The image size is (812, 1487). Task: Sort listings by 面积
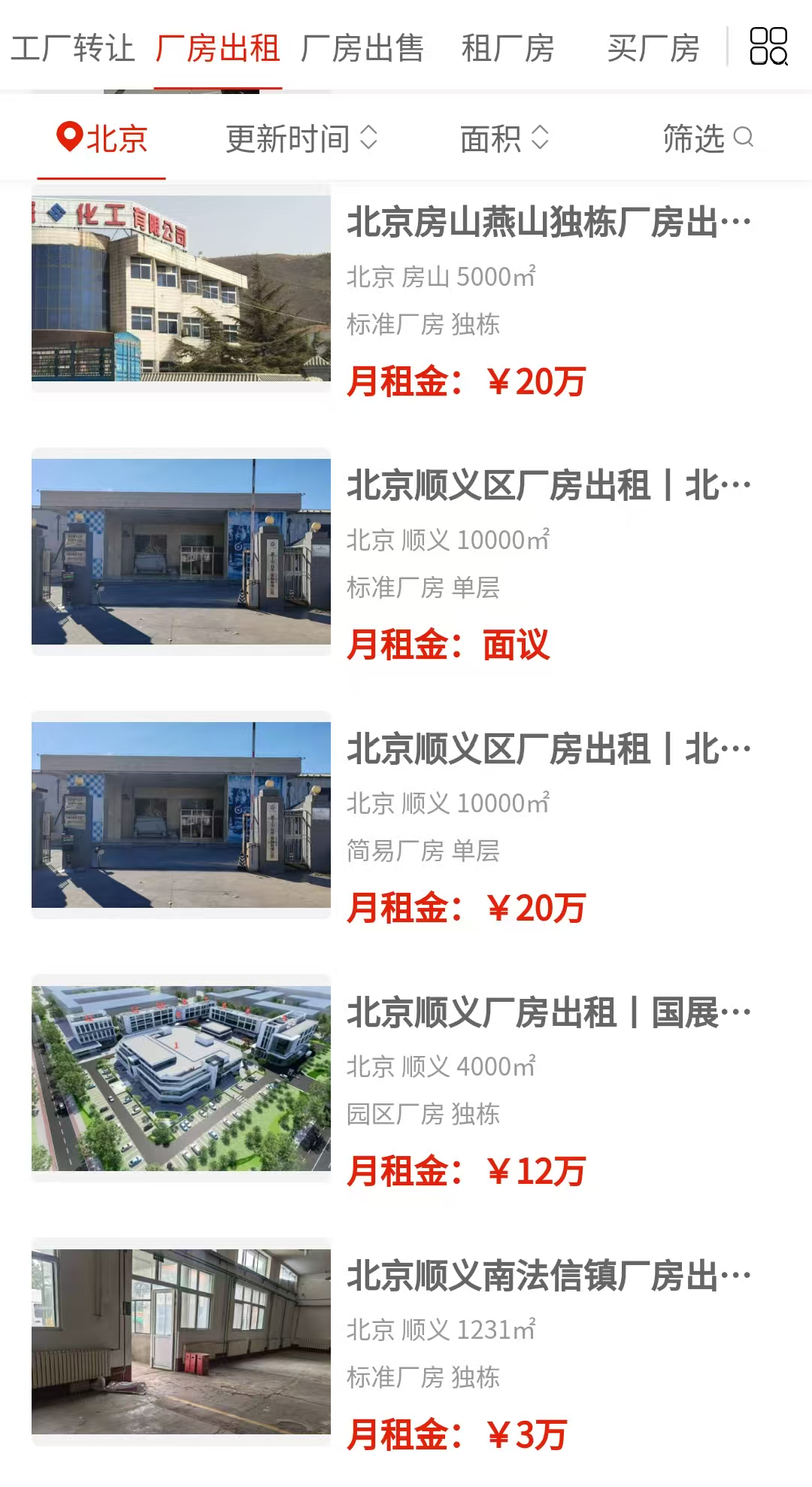click(x=504, y=139)
